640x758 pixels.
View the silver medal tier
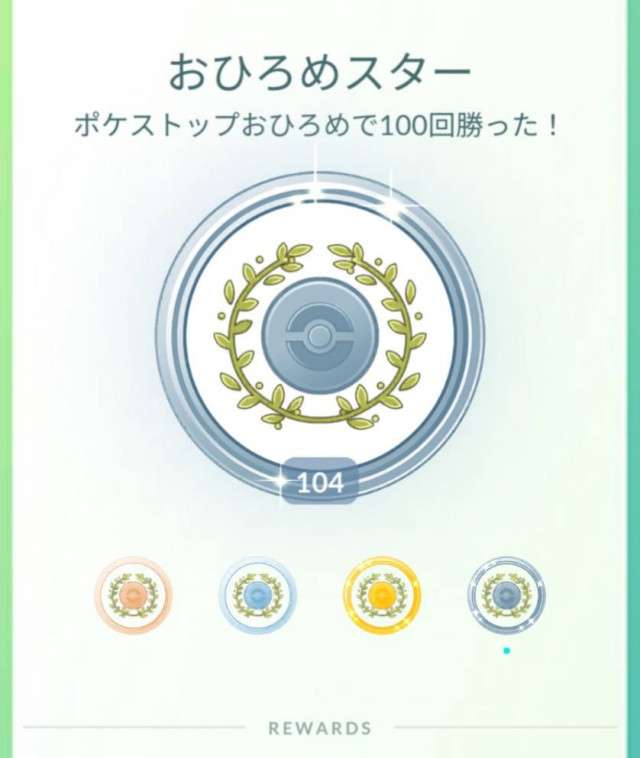(x=257, y=596)
